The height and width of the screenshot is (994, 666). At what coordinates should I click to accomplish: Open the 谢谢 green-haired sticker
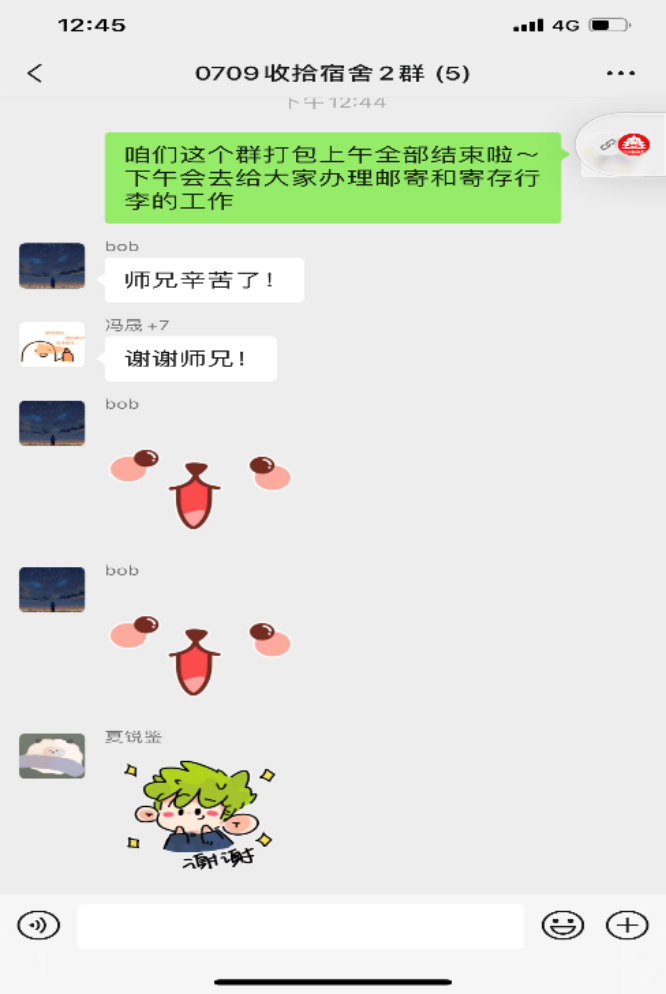(x=200, y=815)
